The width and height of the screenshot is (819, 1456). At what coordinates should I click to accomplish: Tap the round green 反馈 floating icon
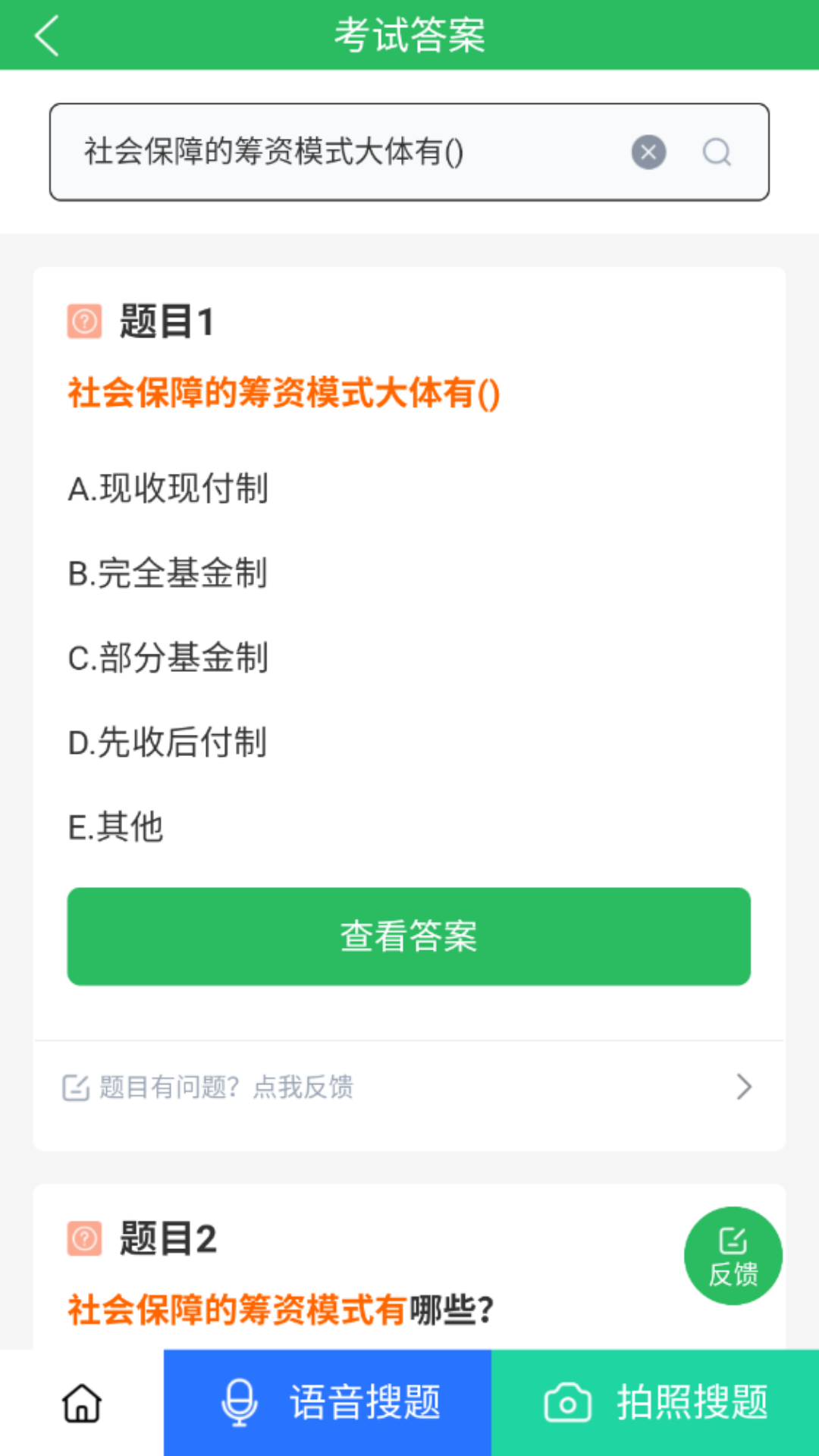click(x=732, y=1255)
